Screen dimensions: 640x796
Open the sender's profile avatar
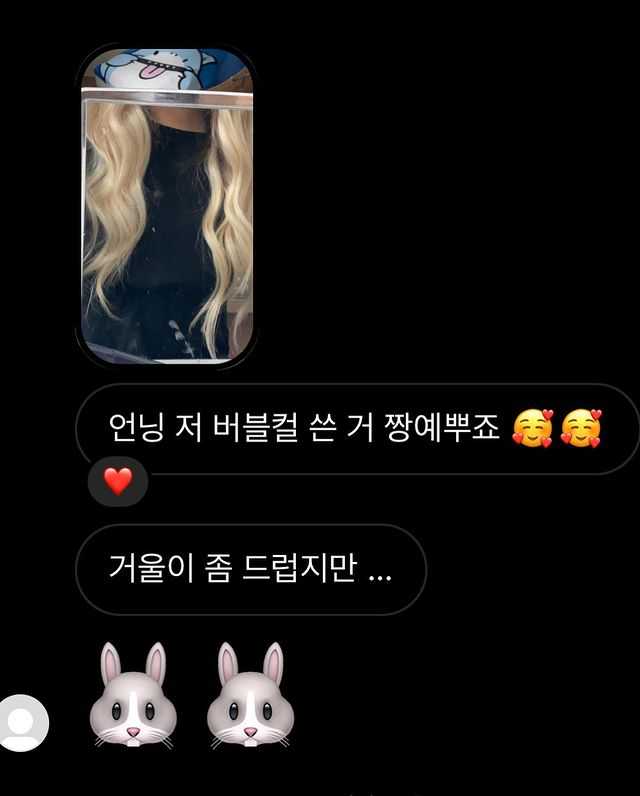(x=22, y=722)
